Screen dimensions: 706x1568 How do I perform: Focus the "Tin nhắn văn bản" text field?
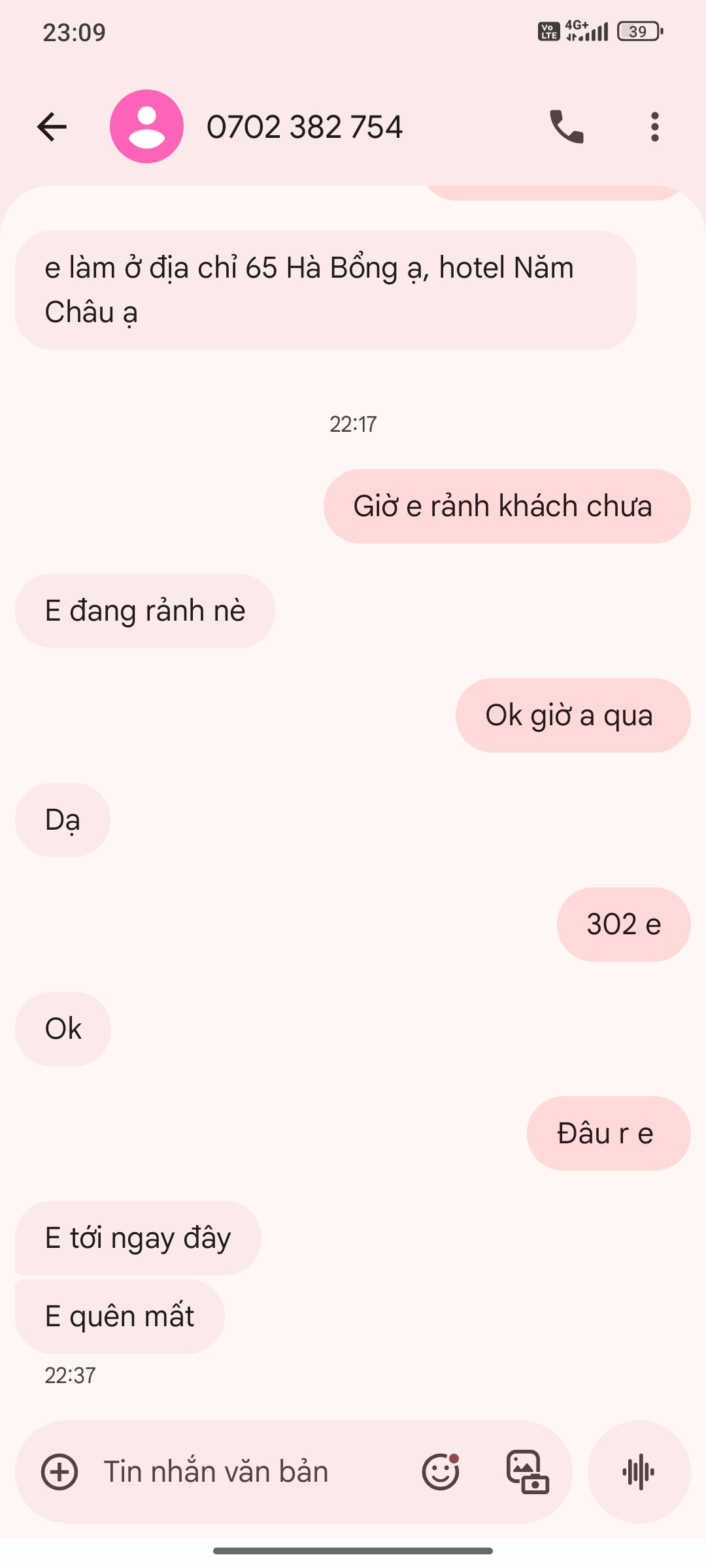point(248,1473)
